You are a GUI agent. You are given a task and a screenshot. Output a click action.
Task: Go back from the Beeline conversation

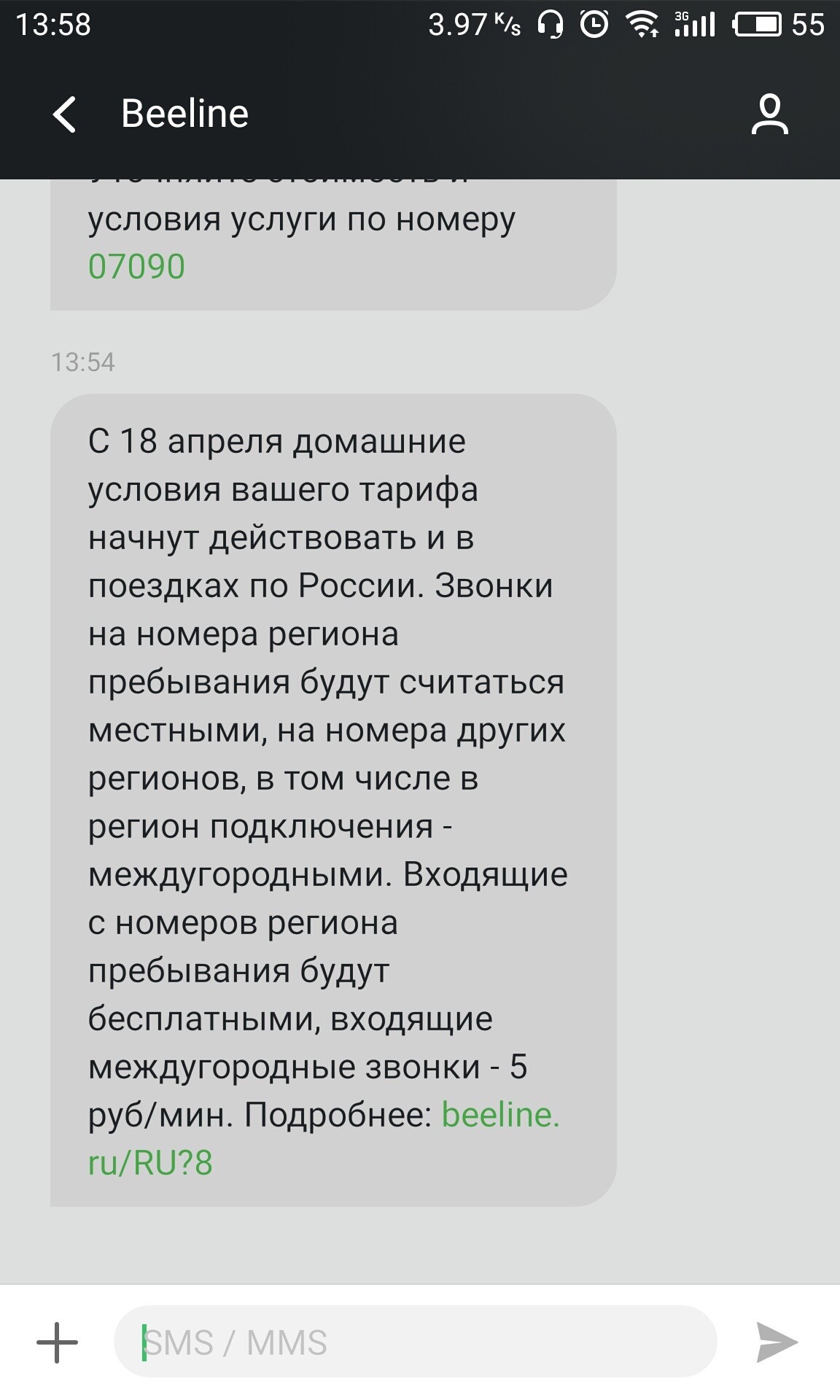tap(64, 114)
